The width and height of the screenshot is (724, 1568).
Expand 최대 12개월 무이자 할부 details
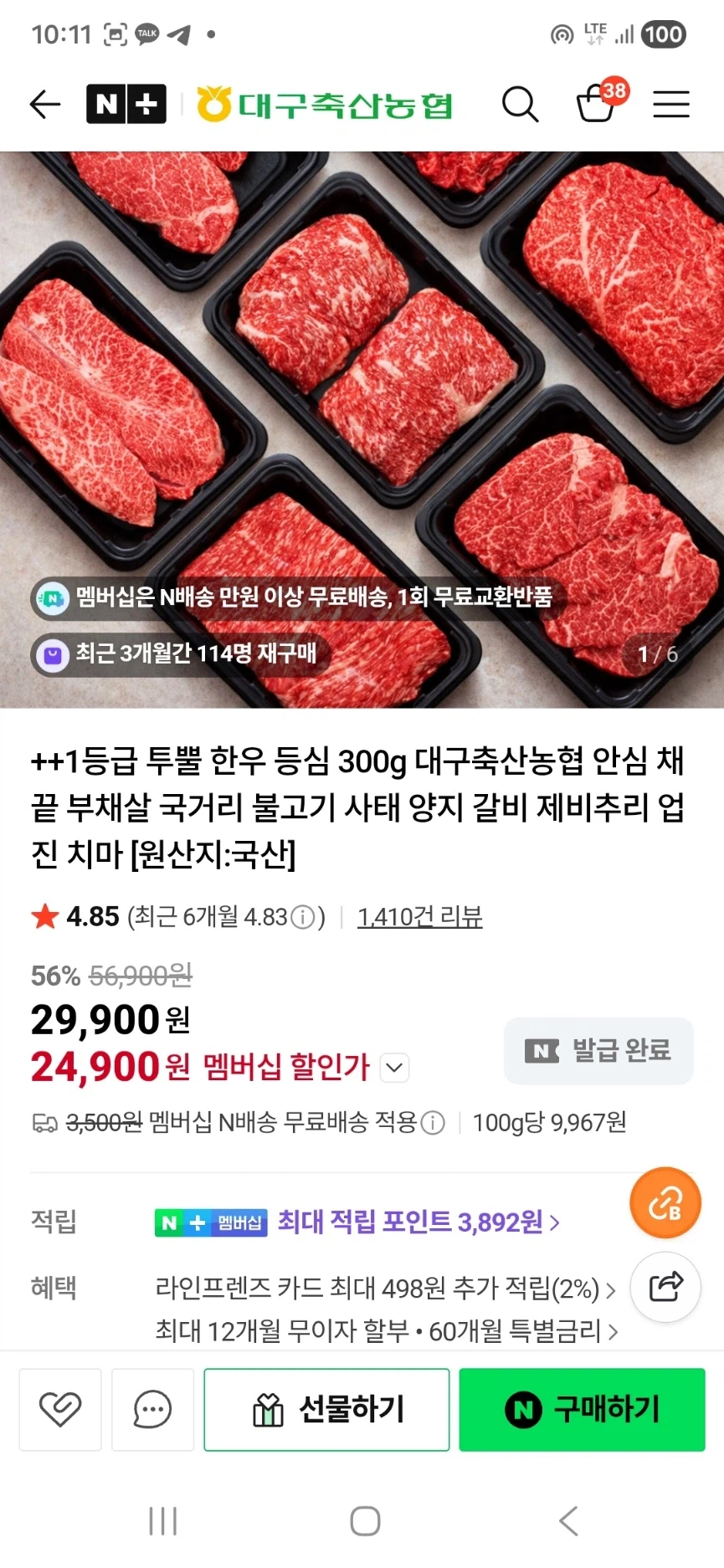[614, 1331]
